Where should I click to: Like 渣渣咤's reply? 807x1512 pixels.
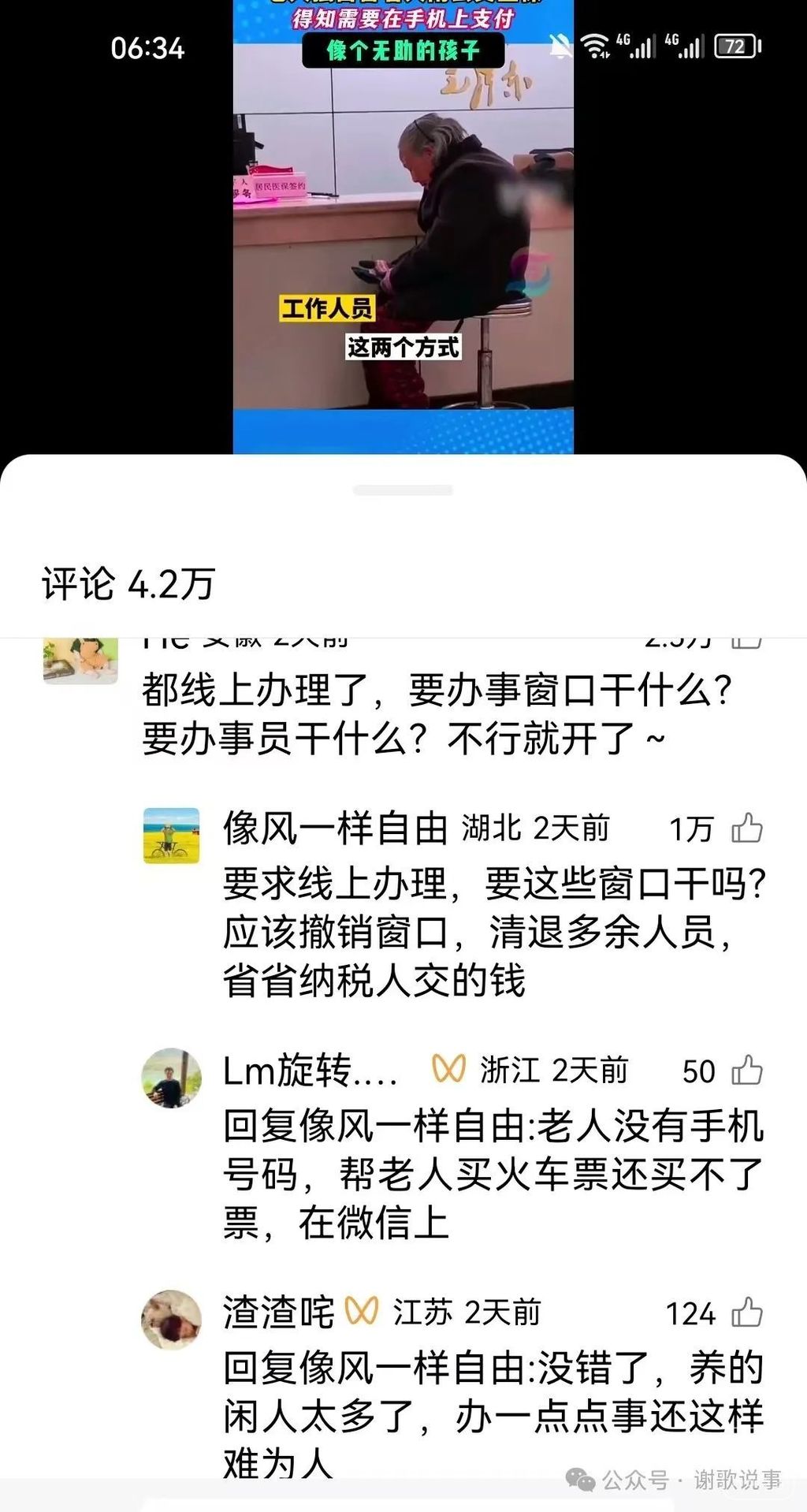(746, 1313)
